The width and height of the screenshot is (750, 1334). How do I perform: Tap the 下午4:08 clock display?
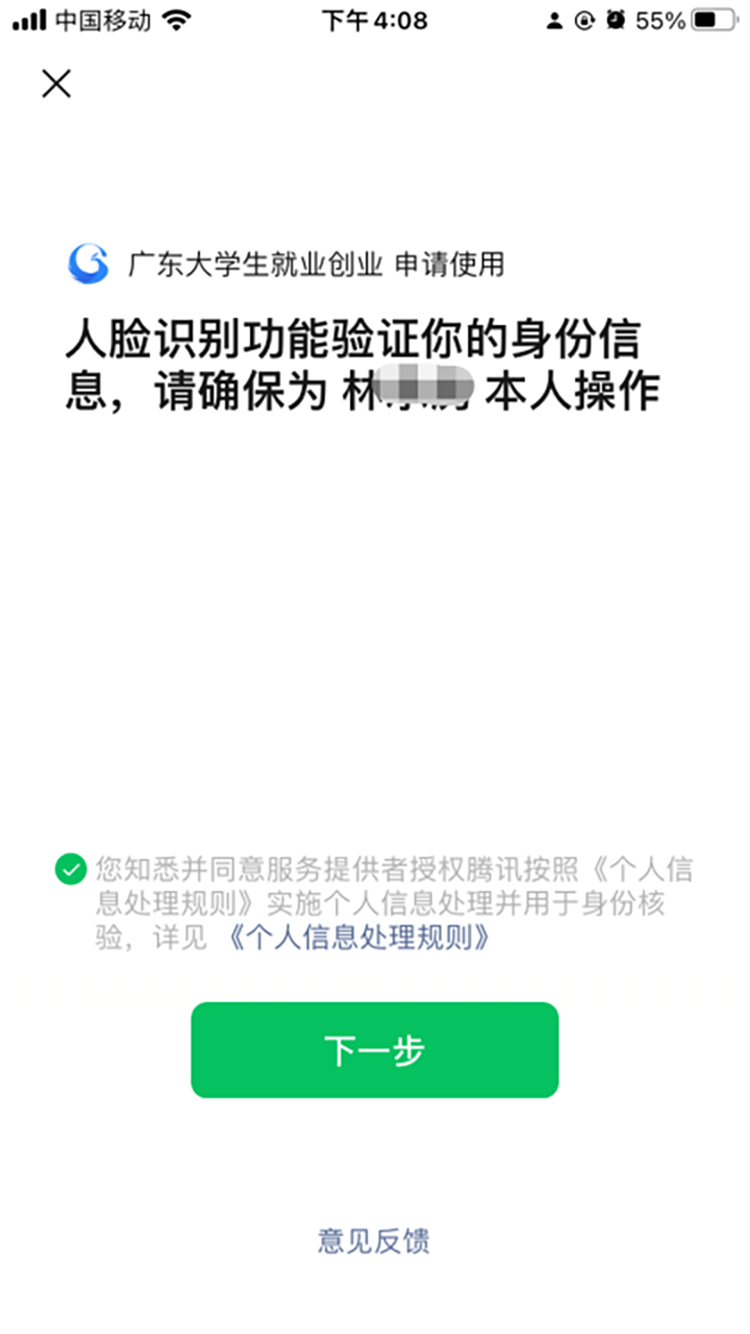(375, 18)
